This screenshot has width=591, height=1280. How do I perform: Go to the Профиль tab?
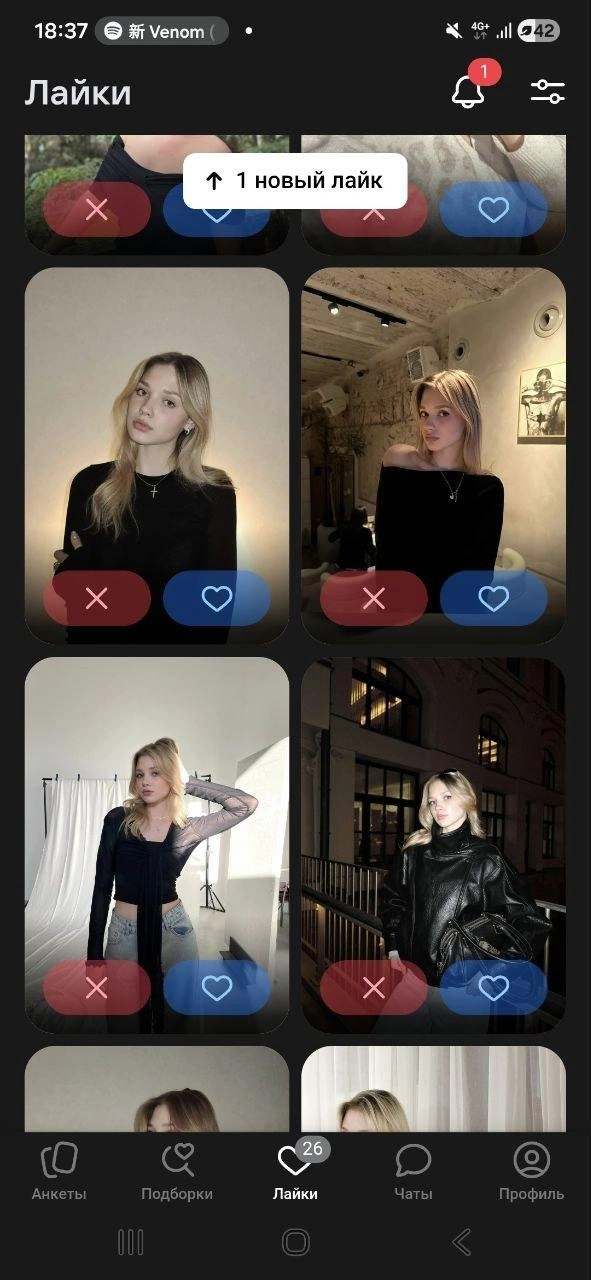532,1172
